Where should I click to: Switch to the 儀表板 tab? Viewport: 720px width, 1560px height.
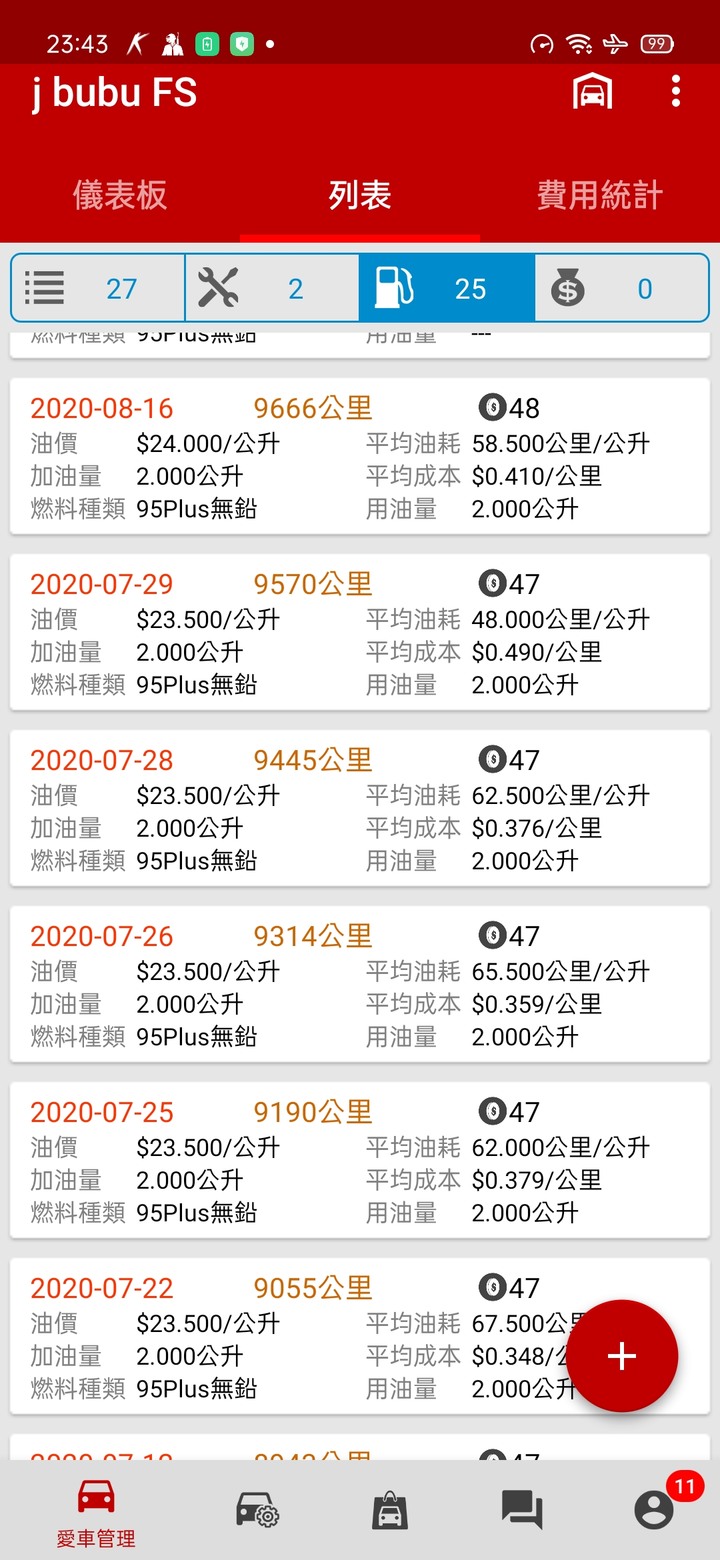pyautogui.click(x=120, y=195)
